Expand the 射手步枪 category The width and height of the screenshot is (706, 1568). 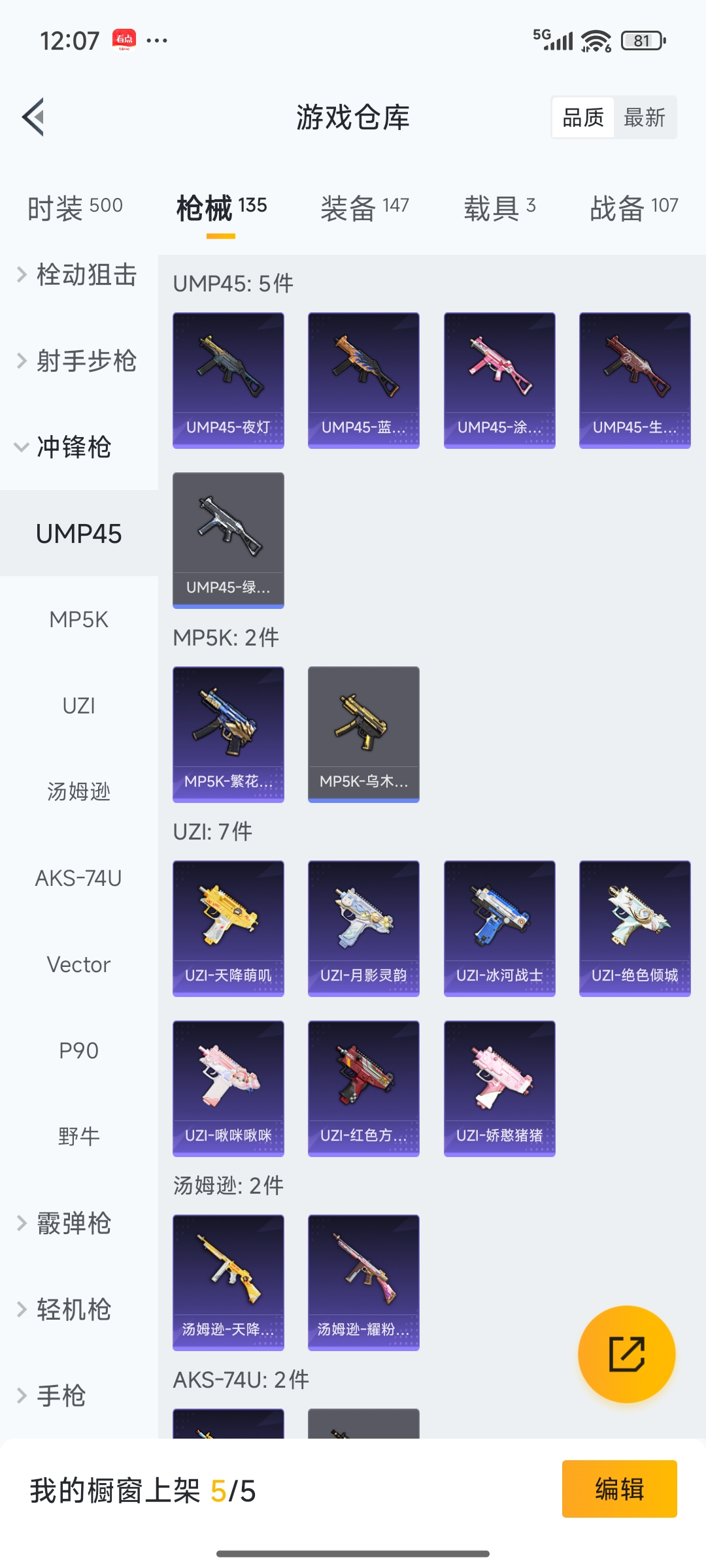point(78,361)
